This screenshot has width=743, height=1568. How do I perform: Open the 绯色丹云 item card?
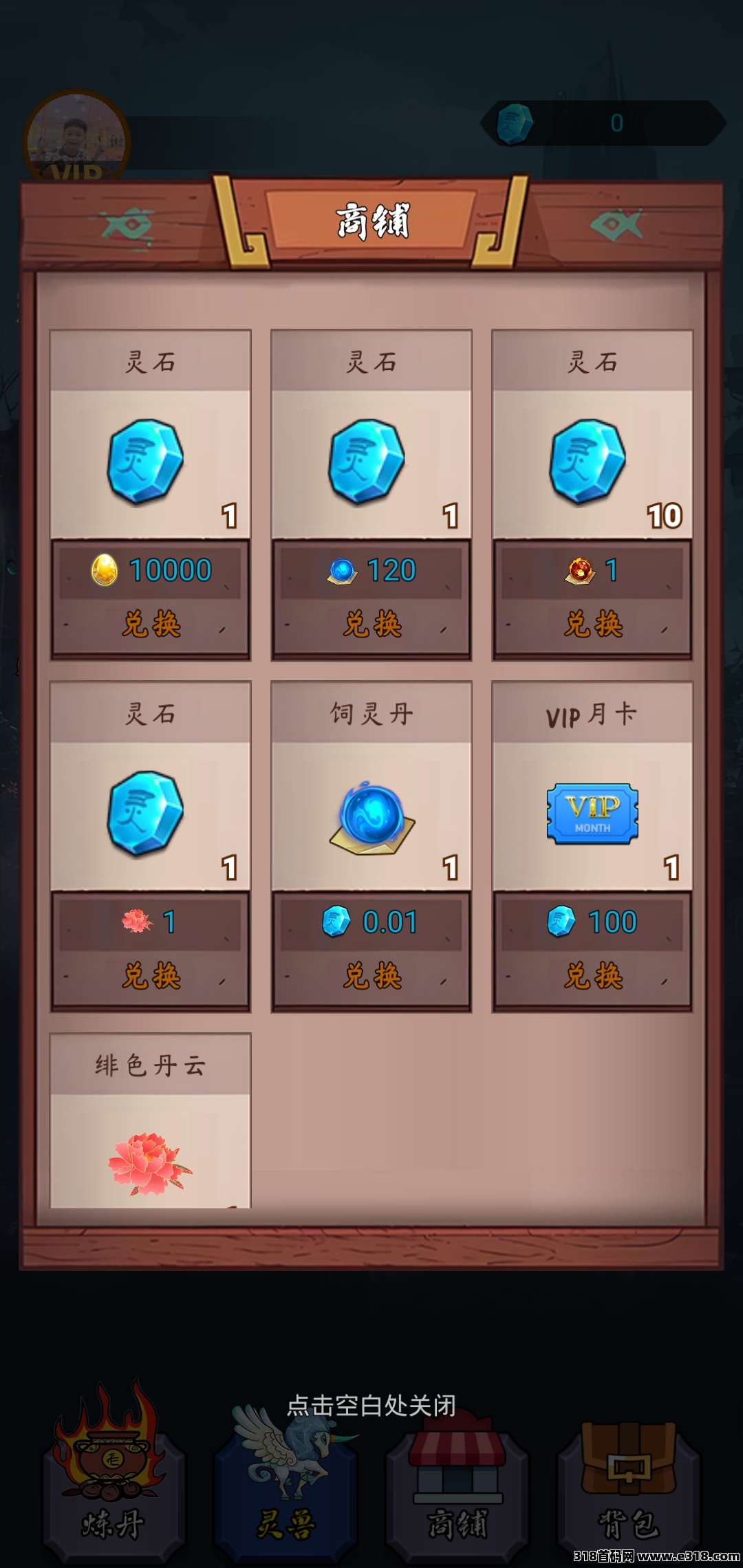tap(150, 1128)
